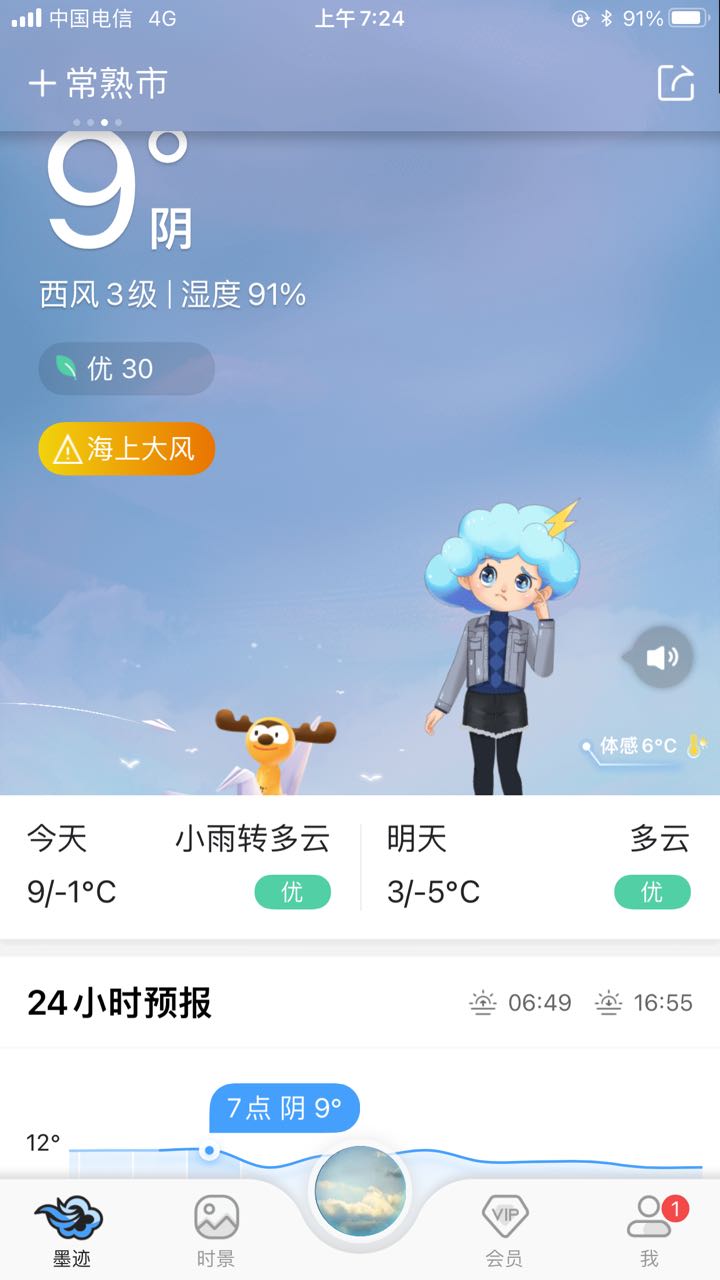Open the air quality 优 30 chip
Screen dimensions: 720x1280
pyautogui.click(x=126, y=368)
